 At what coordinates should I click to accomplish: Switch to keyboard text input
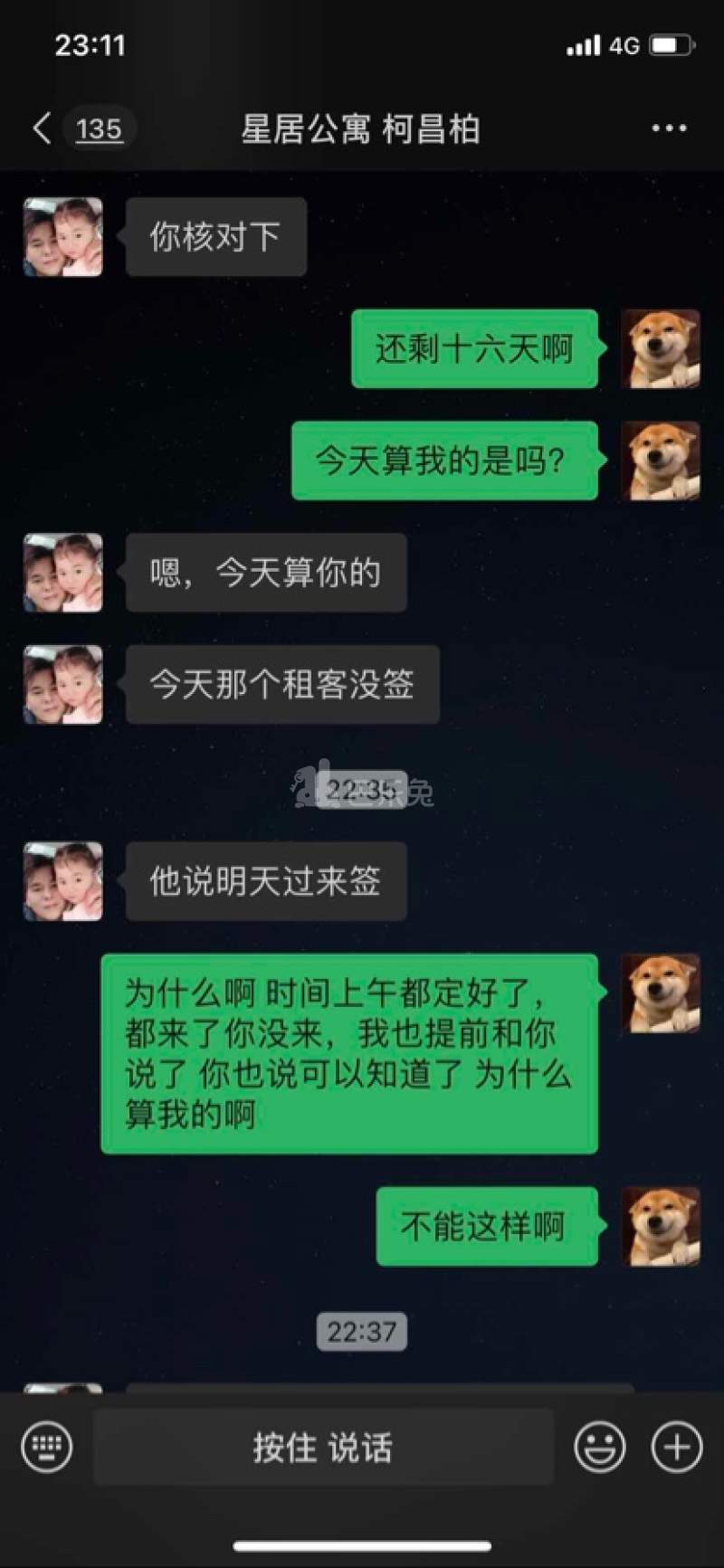(x=46, y=1446)
